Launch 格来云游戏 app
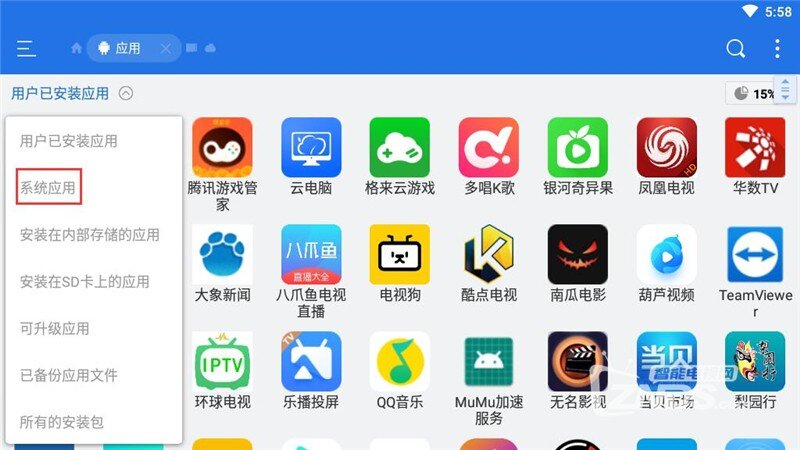The height and width of the screenshot is (450, 800). (400, 148)
